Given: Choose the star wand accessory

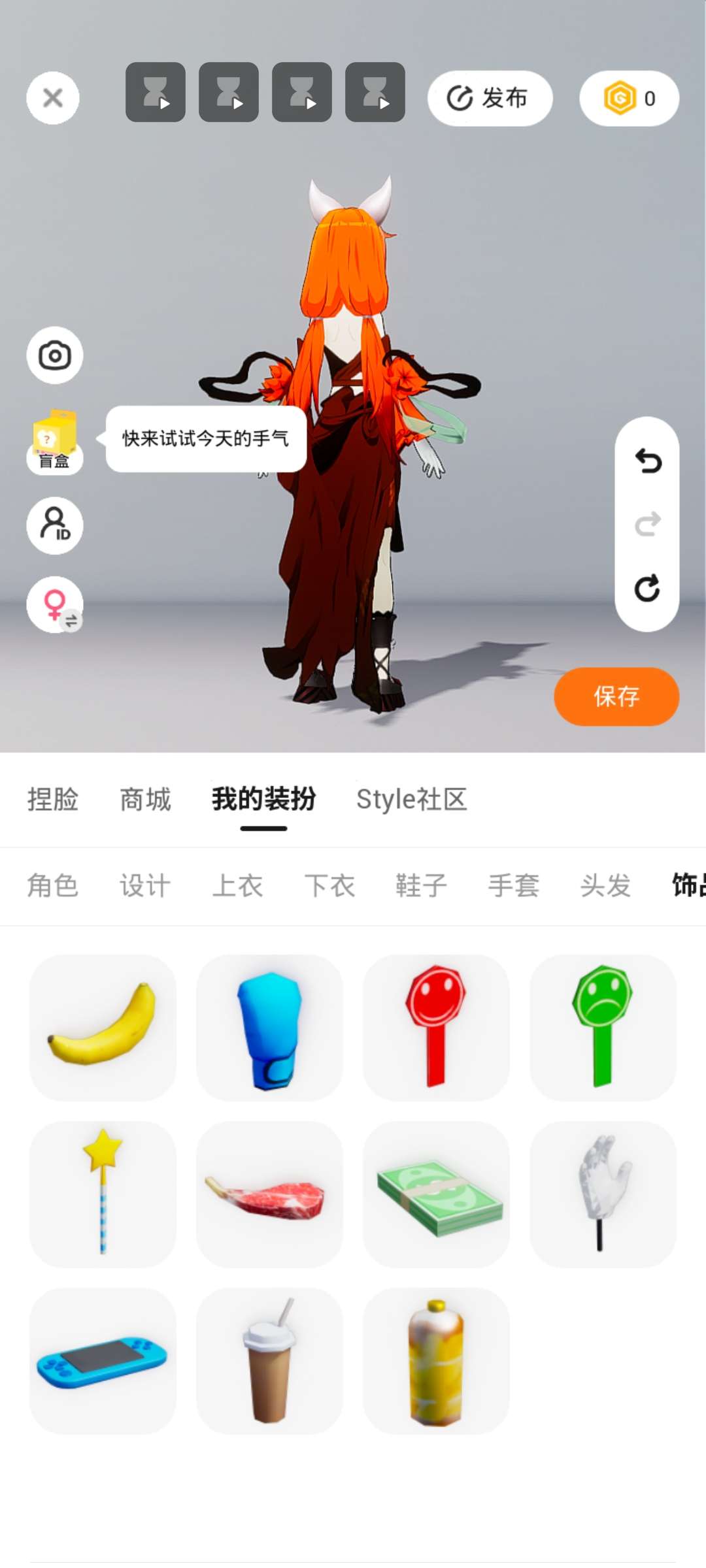Looking at the screenshot, I should pyautogui.click(x=103, y=1194).
